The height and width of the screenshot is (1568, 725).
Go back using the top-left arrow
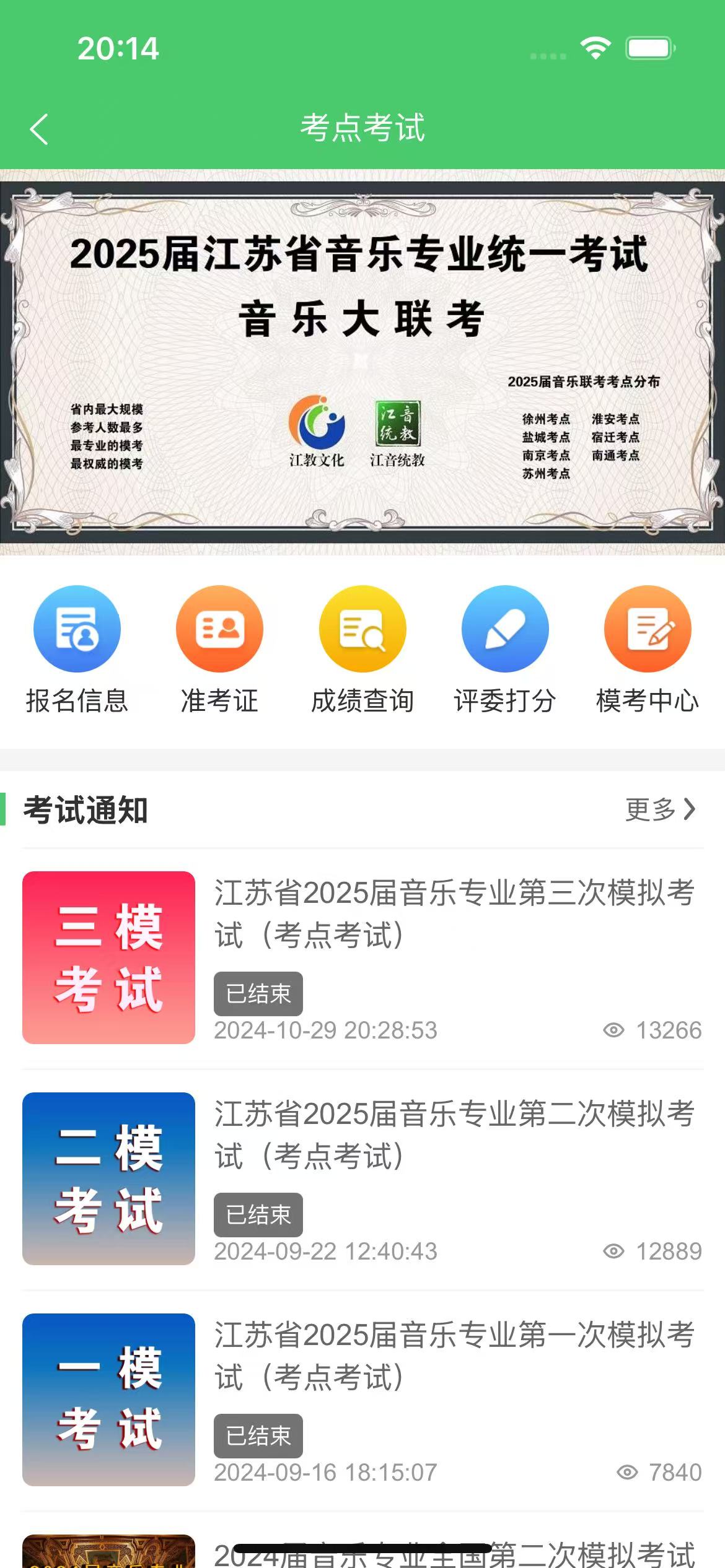click(39, 129)
